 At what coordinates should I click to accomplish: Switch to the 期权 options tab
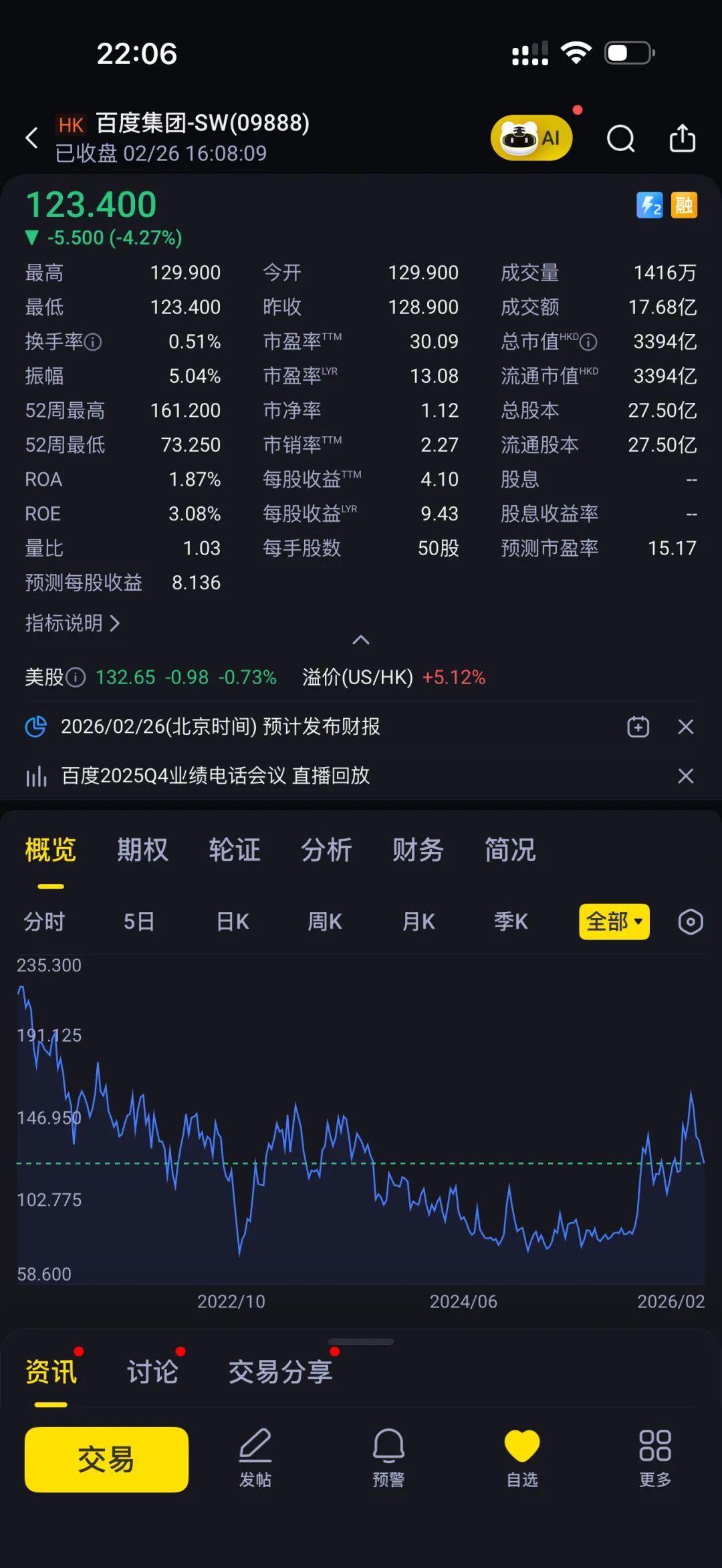[142, 850]
